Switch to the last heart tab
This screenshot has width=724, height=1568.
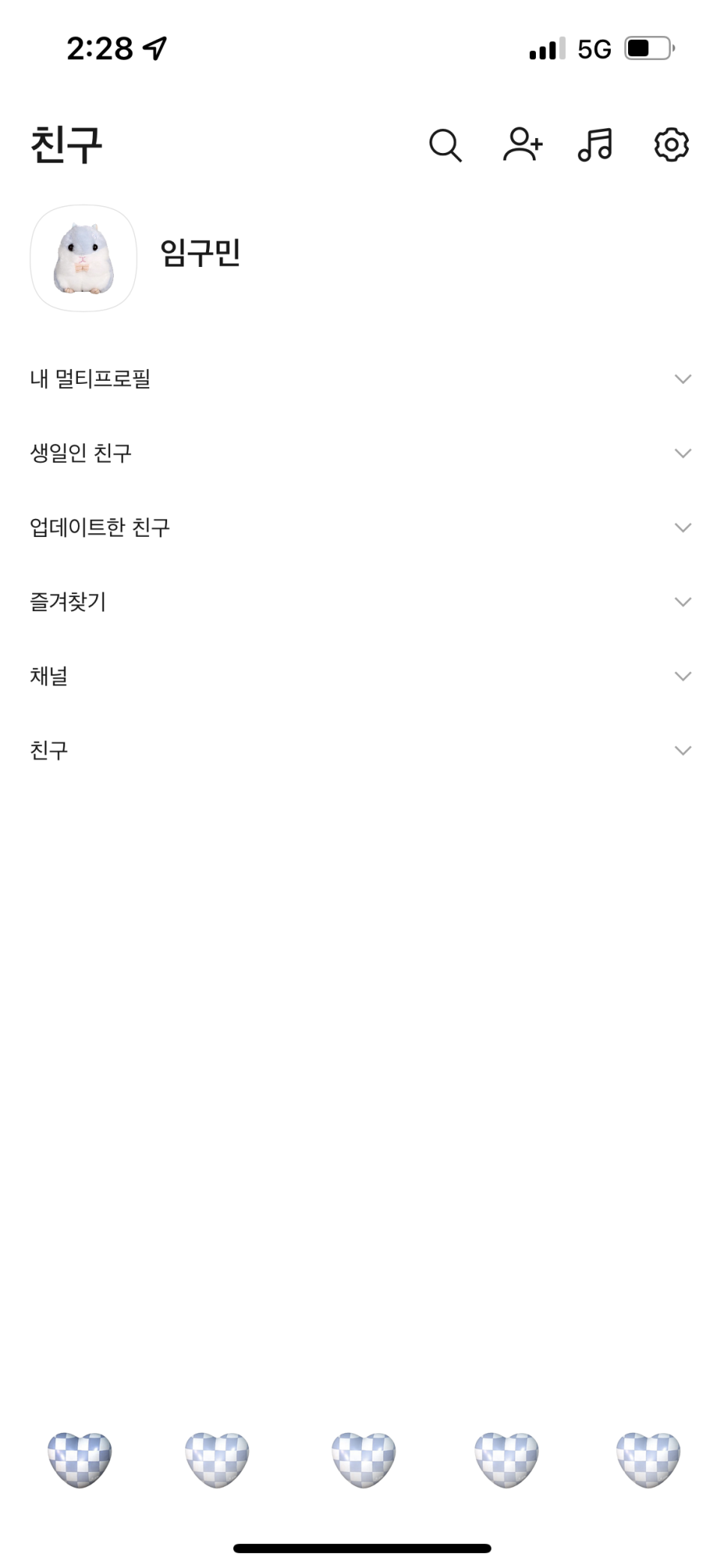coord(648,1459)
